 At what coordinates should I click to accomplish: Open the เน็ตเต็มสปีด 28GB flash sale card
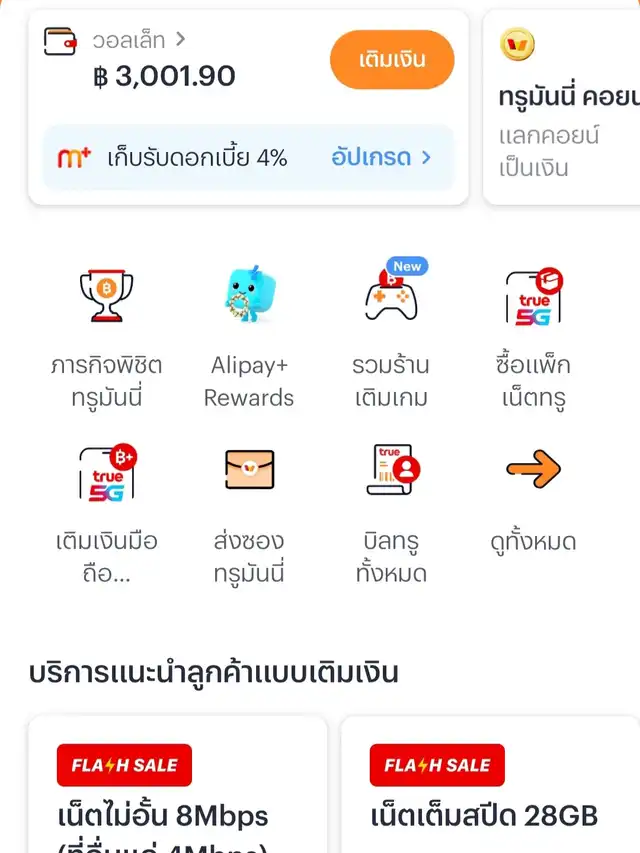(x=490, y=790)
